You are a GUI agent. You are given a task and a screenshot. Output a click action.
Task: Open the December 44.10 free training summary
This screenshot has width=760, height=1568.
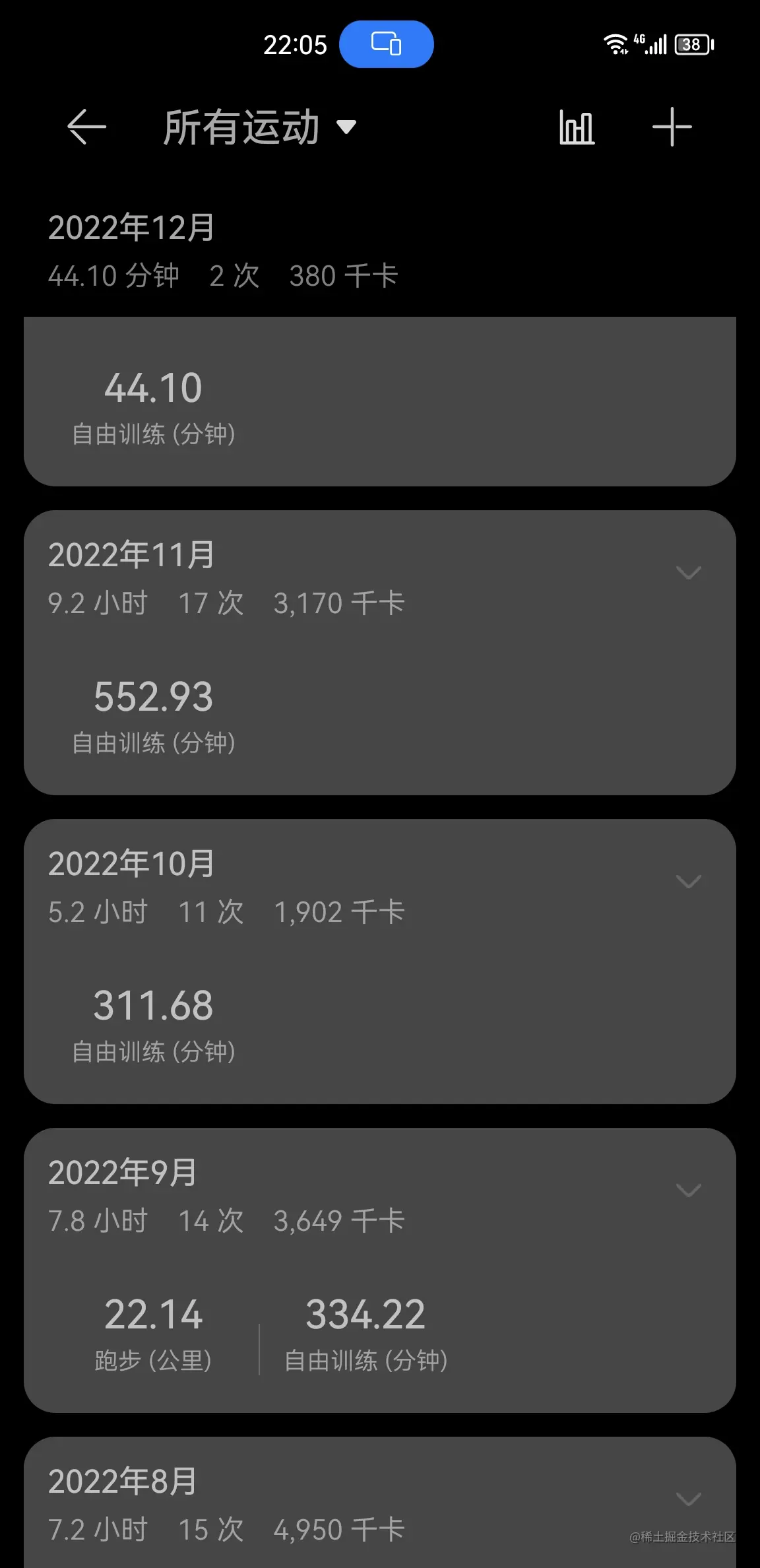[x=153, y=387]
